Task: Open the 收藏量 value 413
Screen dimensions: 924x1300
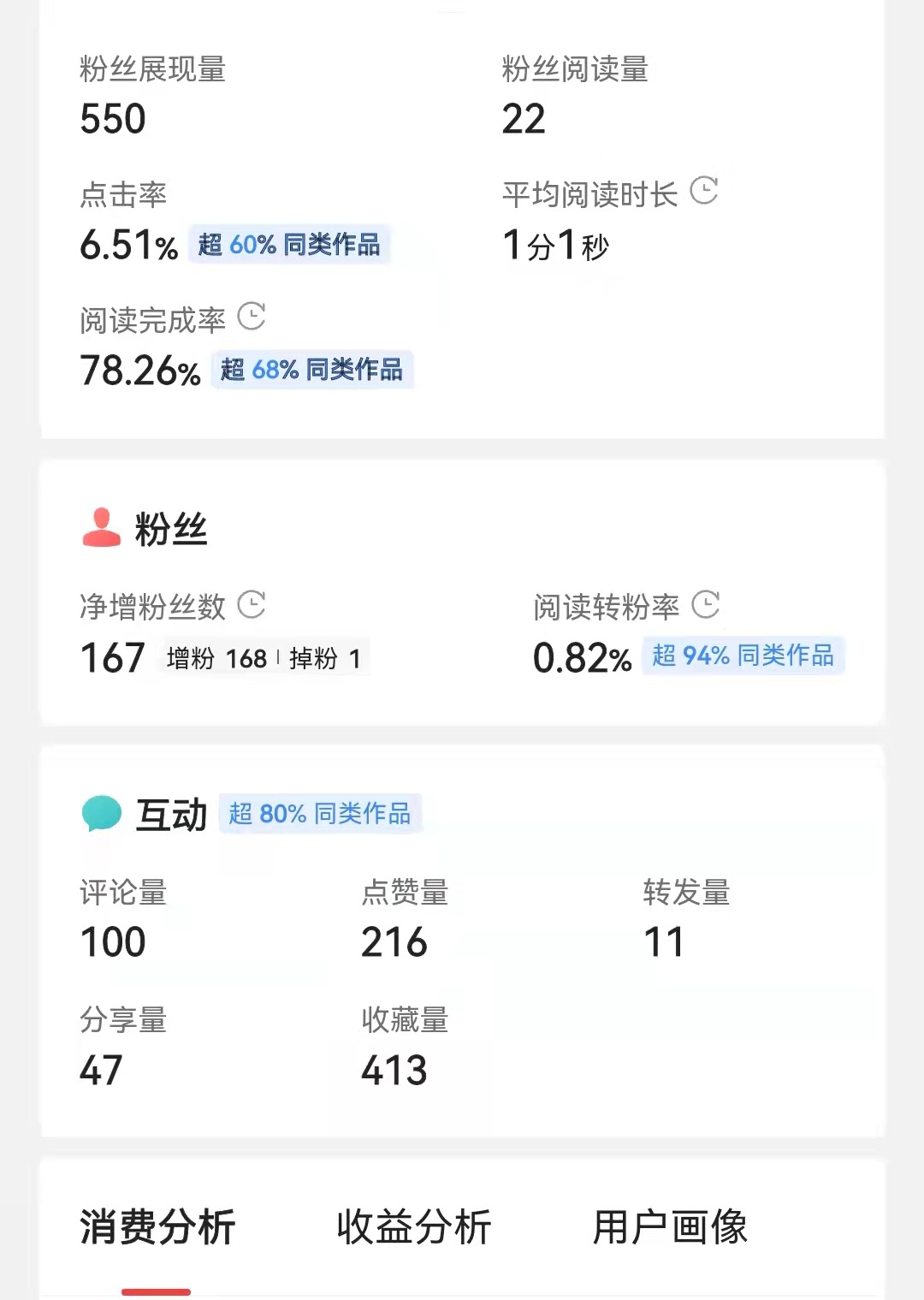Action: (396, 1069)
